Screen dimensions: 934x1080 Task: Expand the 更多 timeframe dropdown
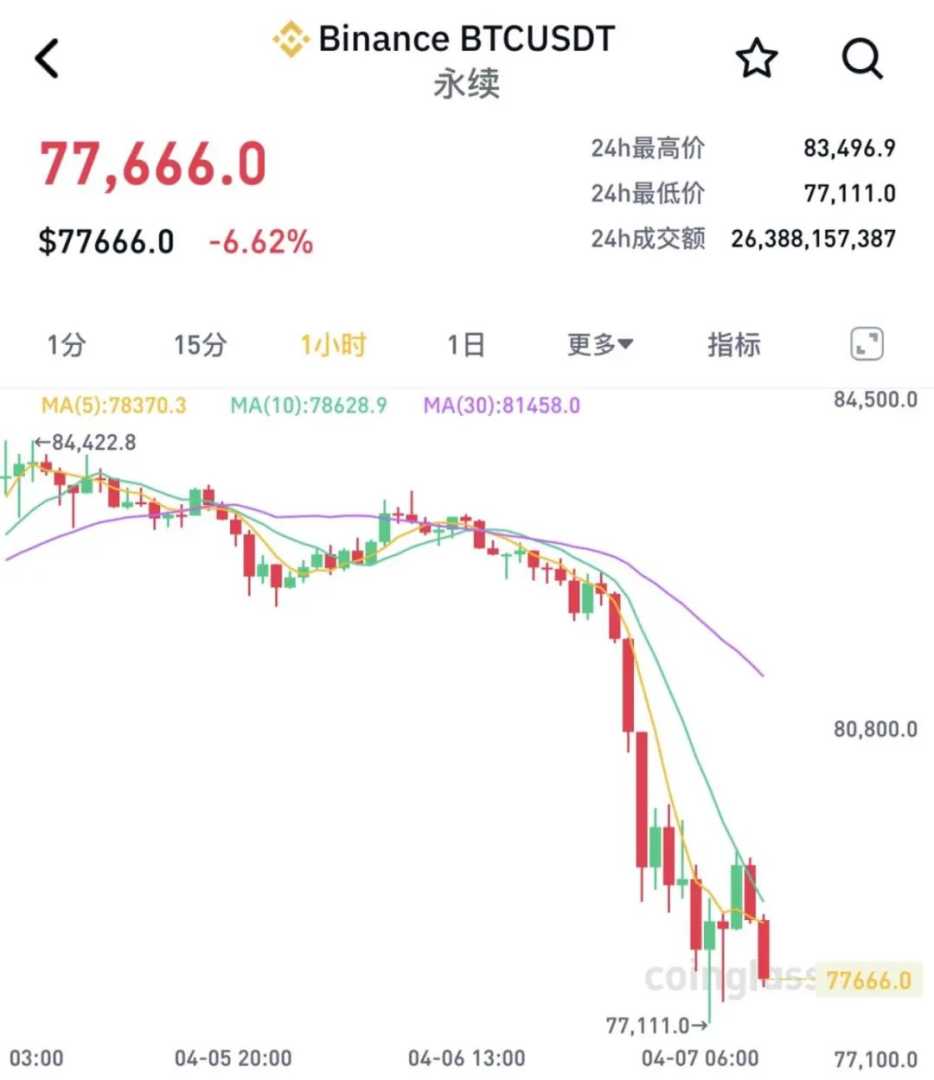tap(600, 346)
